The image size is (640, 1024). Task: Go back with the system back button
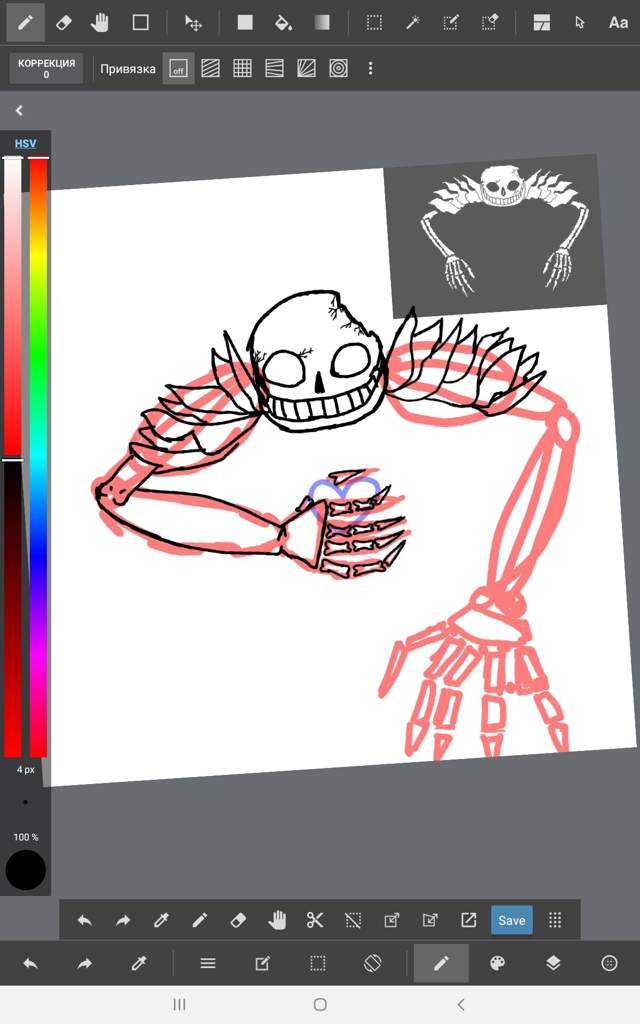tap(460, 1004)
